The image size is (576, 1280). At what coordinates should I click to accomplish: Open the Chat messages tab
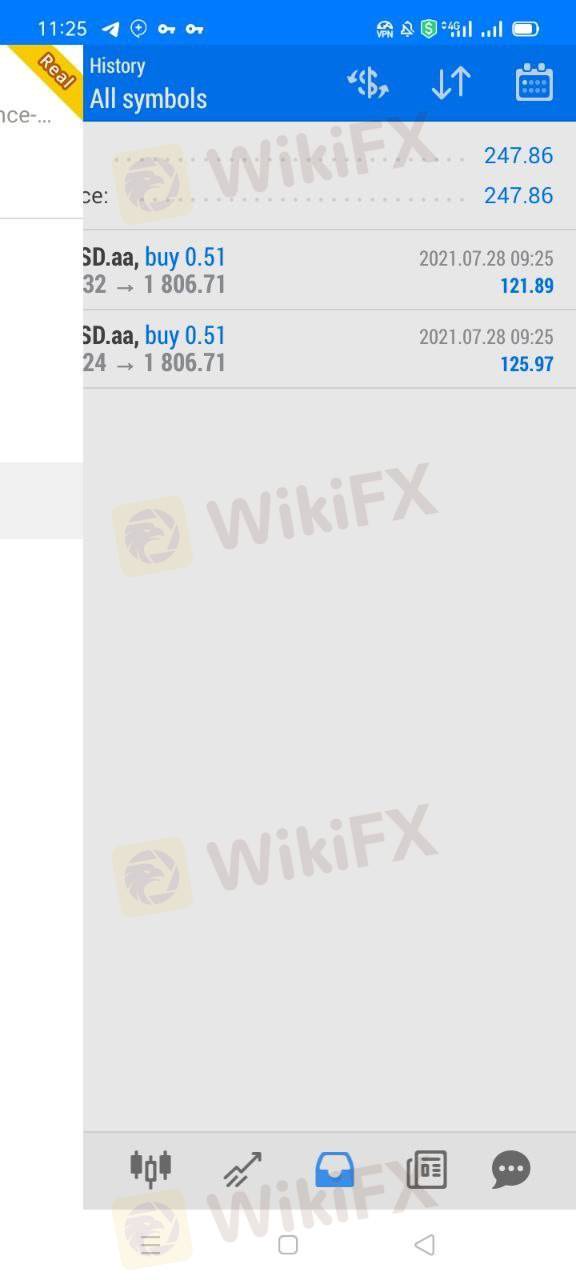coord(511,1169)
